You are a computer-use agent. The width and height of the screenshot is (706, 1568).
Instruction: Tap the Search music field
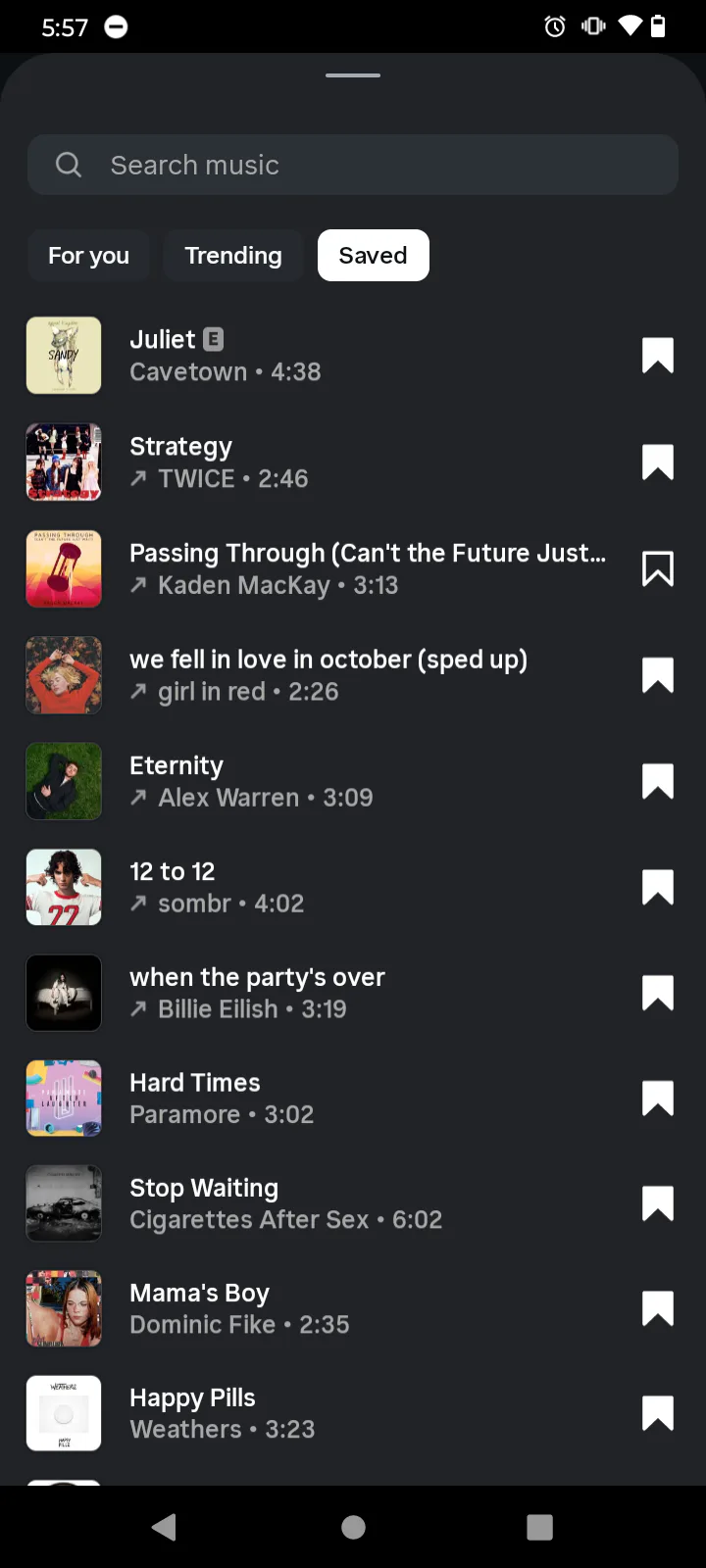click(x=353, y=165)
